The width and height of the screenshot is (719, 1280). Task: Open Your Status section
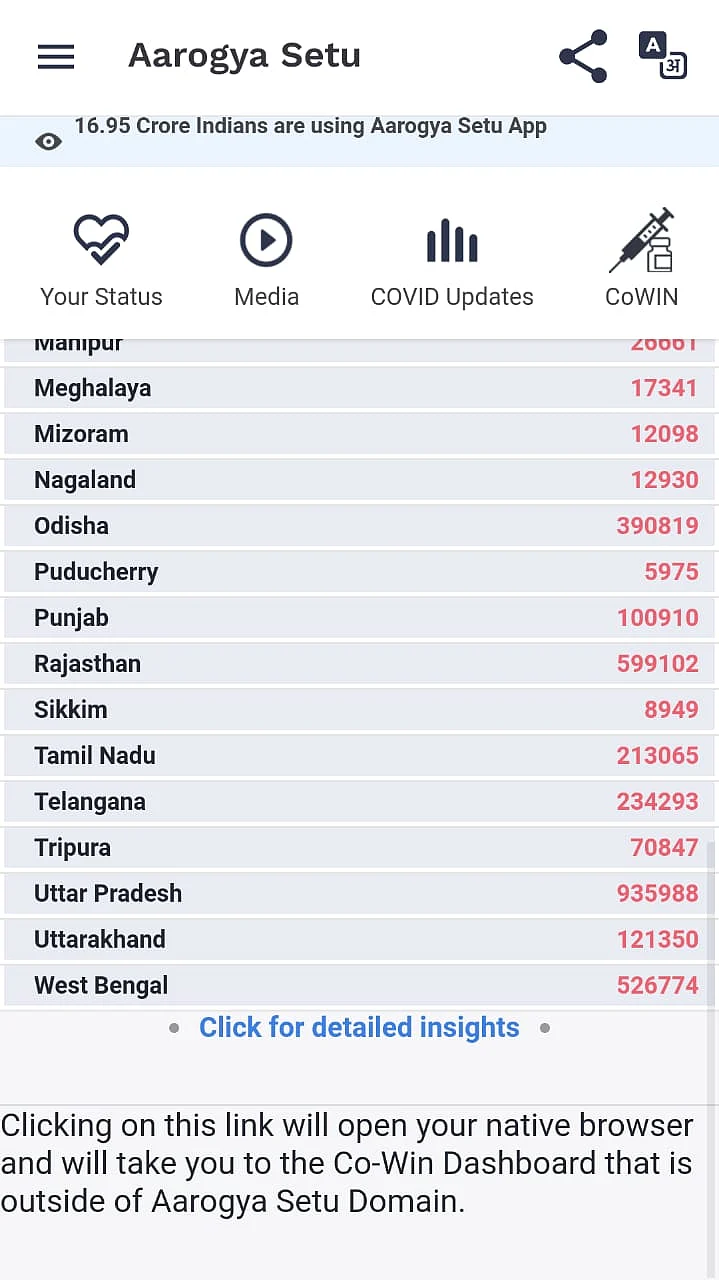[x=101, y=260]
